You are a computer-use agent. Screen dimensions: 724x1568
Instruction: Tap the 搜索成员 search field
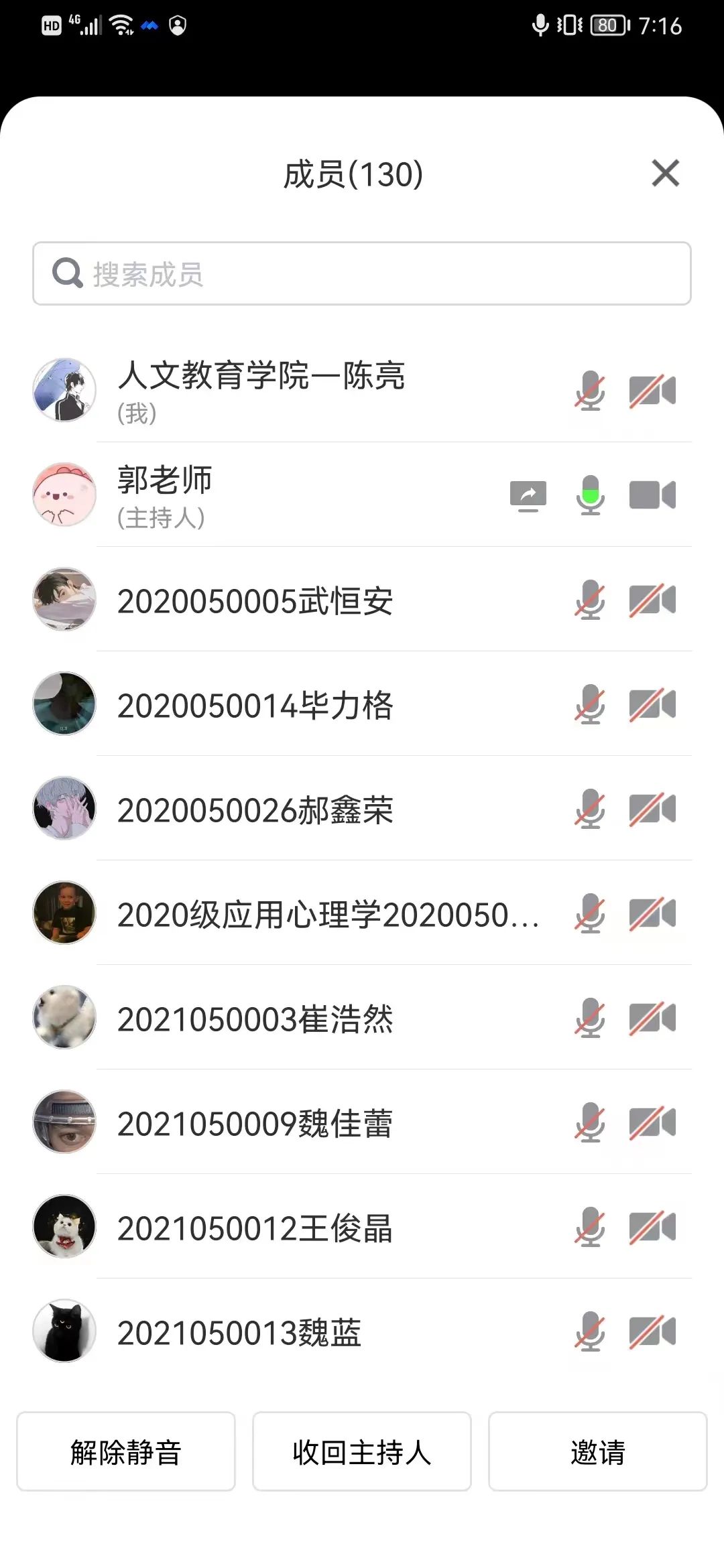point(362,273)
